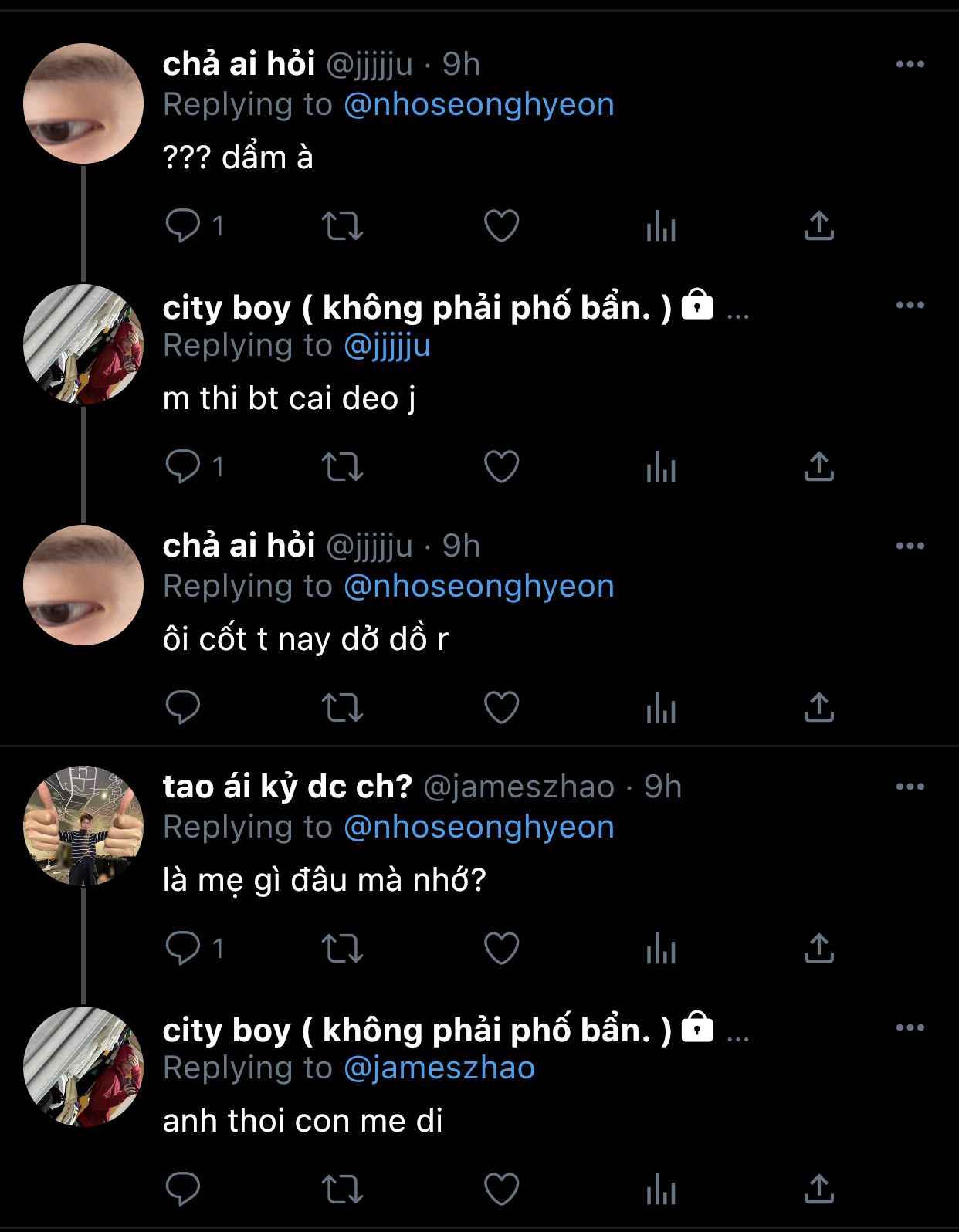Like the 'anh thoi con me di' reply
Image resolution: width=959 pixels, height=1232 pixels.
(501, 1190)
